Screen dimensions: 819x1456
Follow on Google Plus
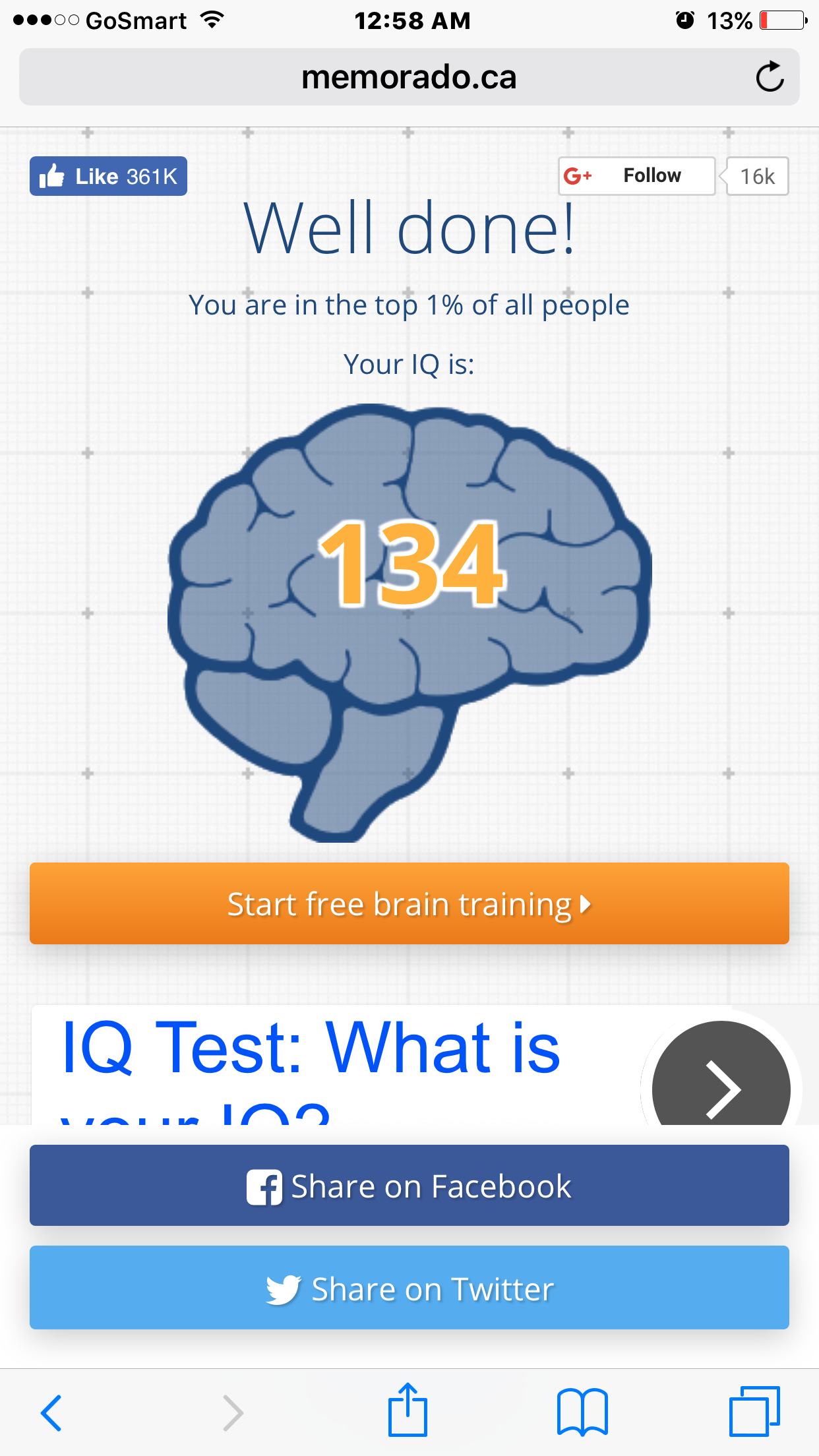[x=636, y=176]
